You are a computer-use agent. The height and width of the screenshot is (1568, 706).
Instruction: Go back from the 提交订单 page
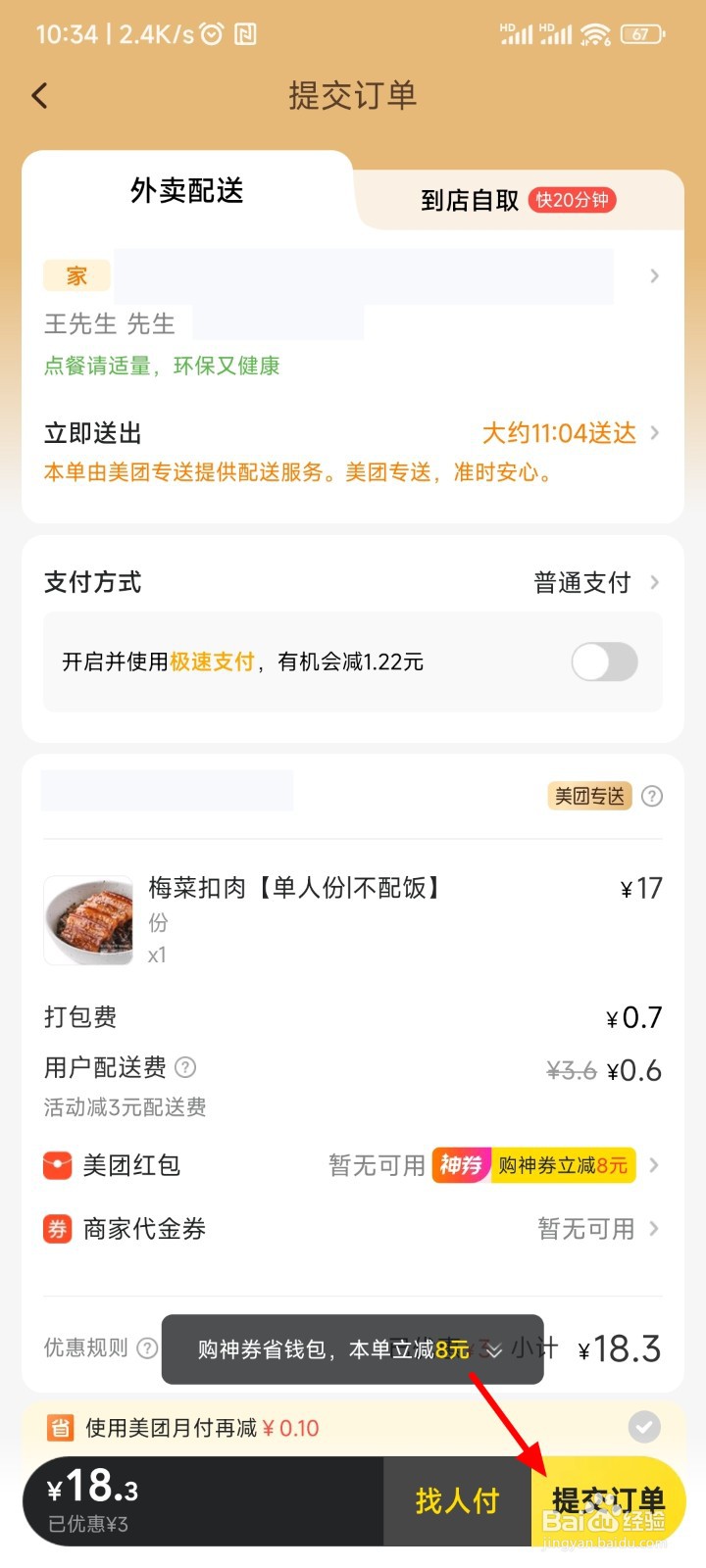(40, 96)
